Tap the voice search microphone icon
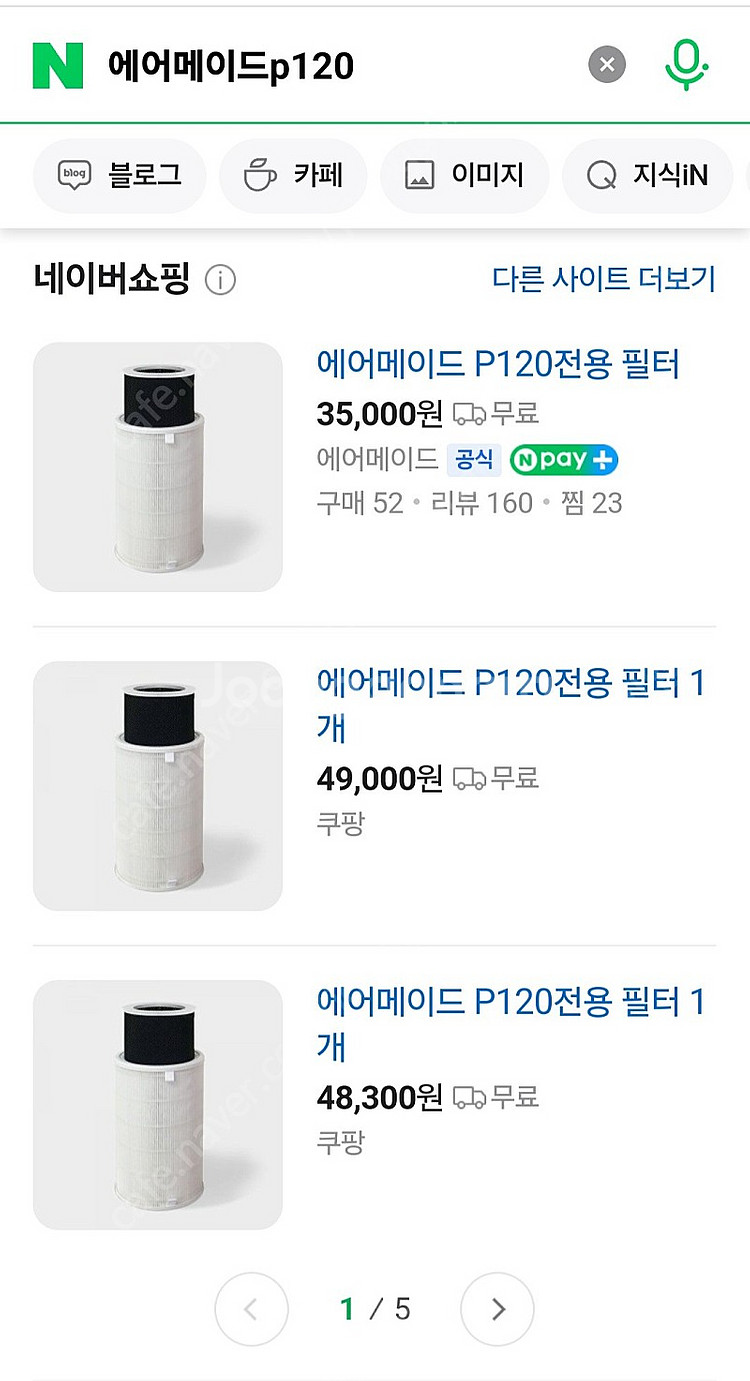The height and width of the screenshot is (1381, 750). click(x=685, y=65)
